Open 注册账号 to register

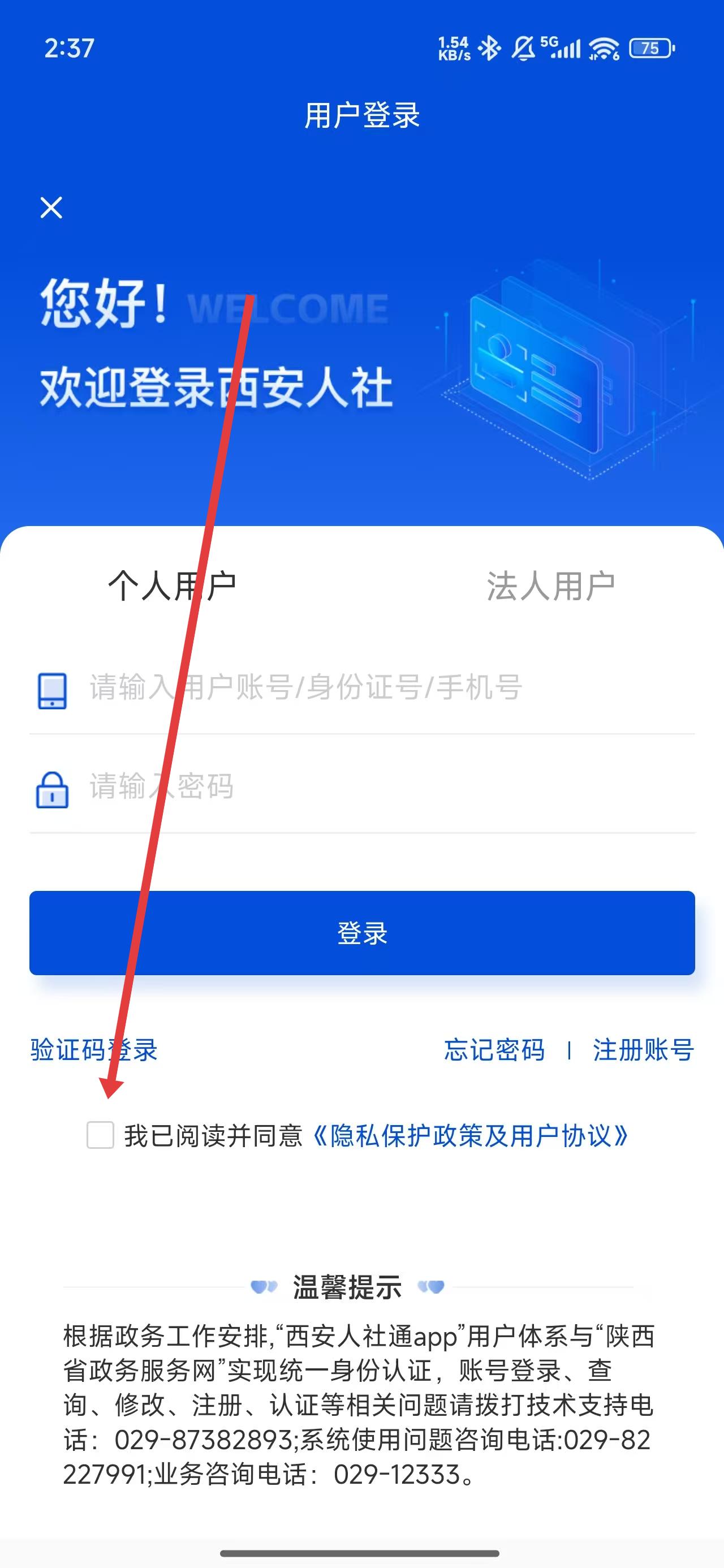(643, 1050)
